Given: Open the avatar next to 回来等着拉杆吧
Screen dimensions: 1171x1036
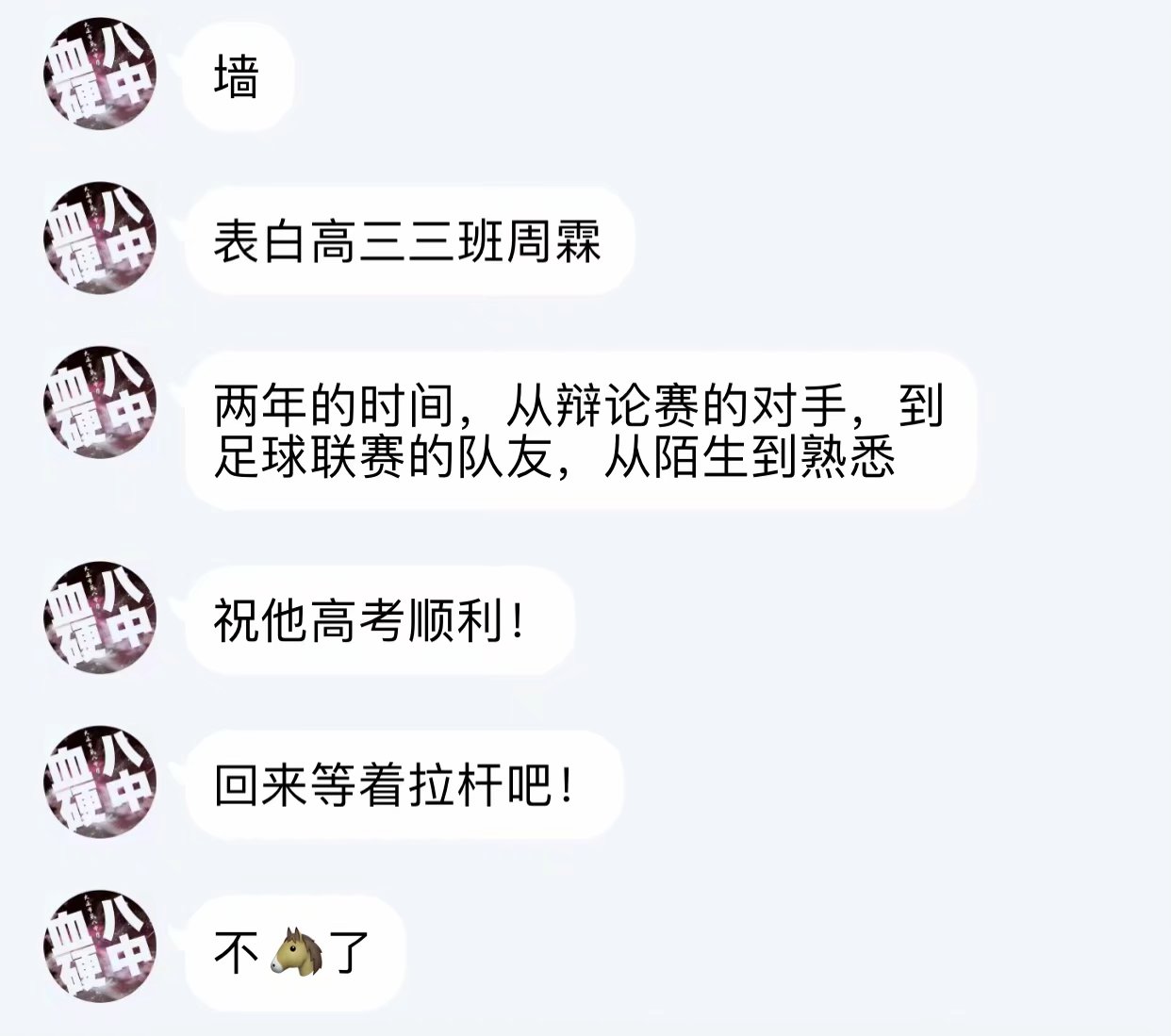Looking at the screenshot, I should (100, 781).
